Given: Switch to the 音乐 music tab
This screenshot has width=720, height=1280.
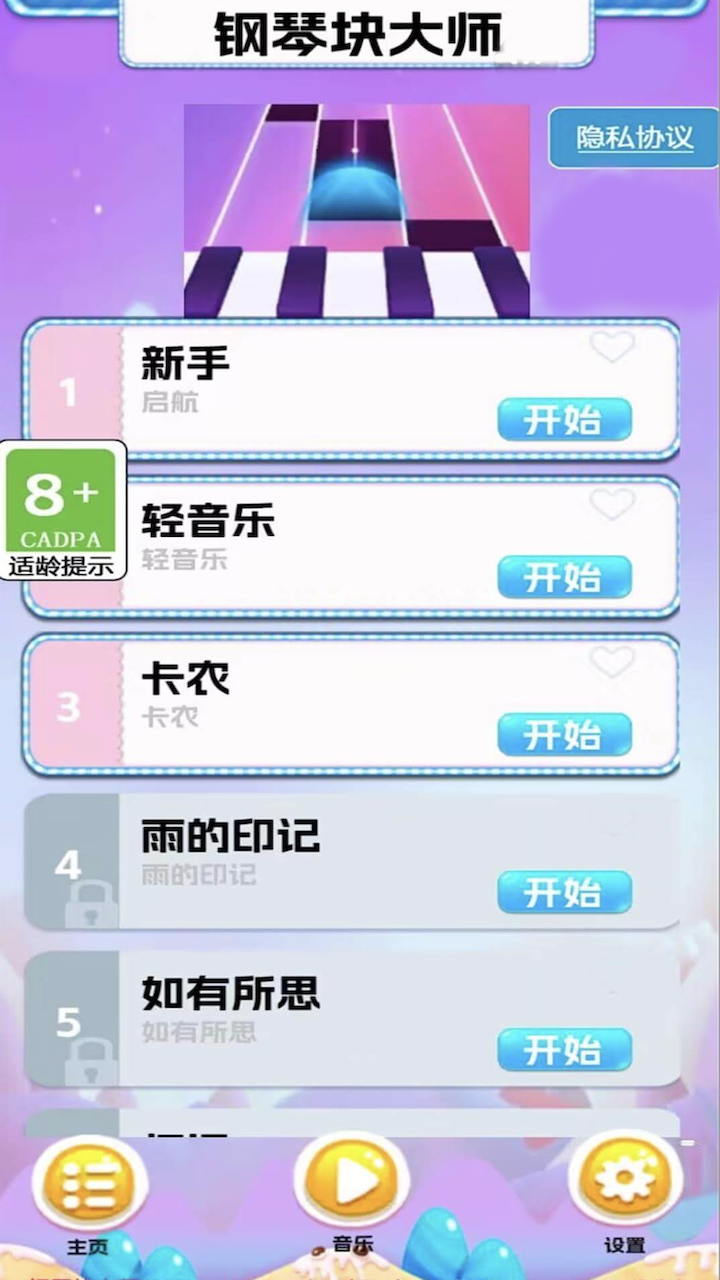Looking at the screenshot, I should (x=351, y=1184).
